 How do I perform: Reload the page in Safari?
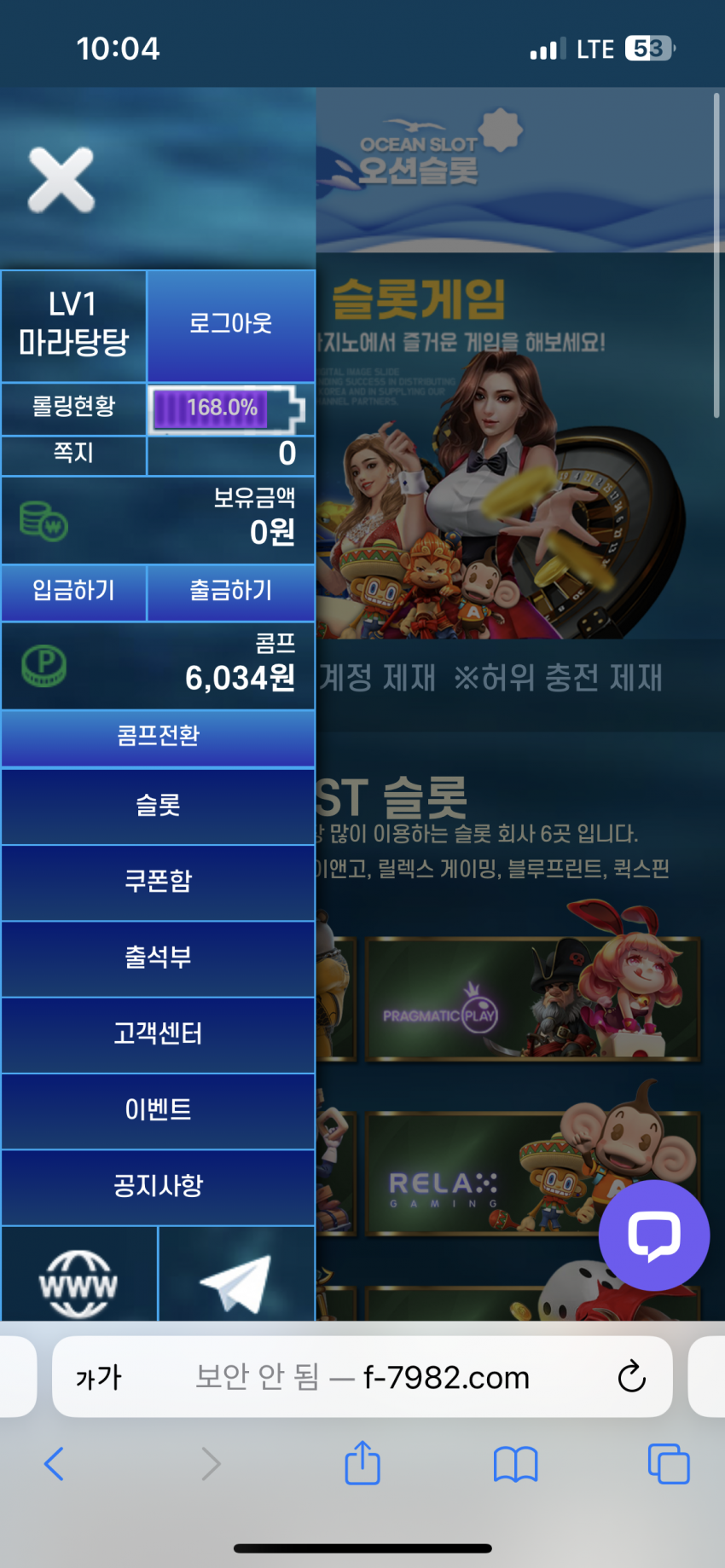click(x=631, y=1376)
